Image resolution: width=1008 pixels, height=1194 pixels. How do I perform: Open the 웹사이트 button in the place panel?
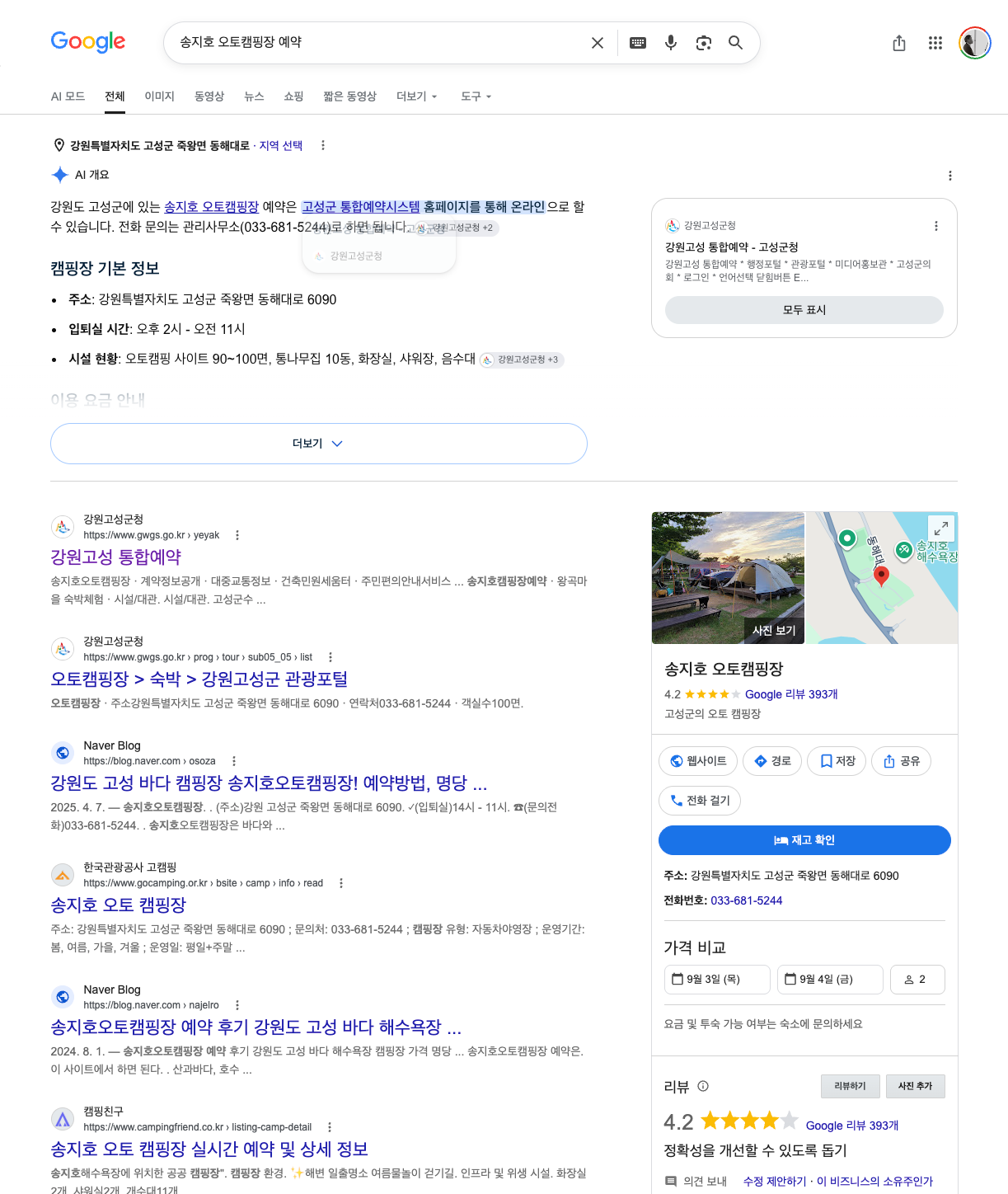(698, 761)
